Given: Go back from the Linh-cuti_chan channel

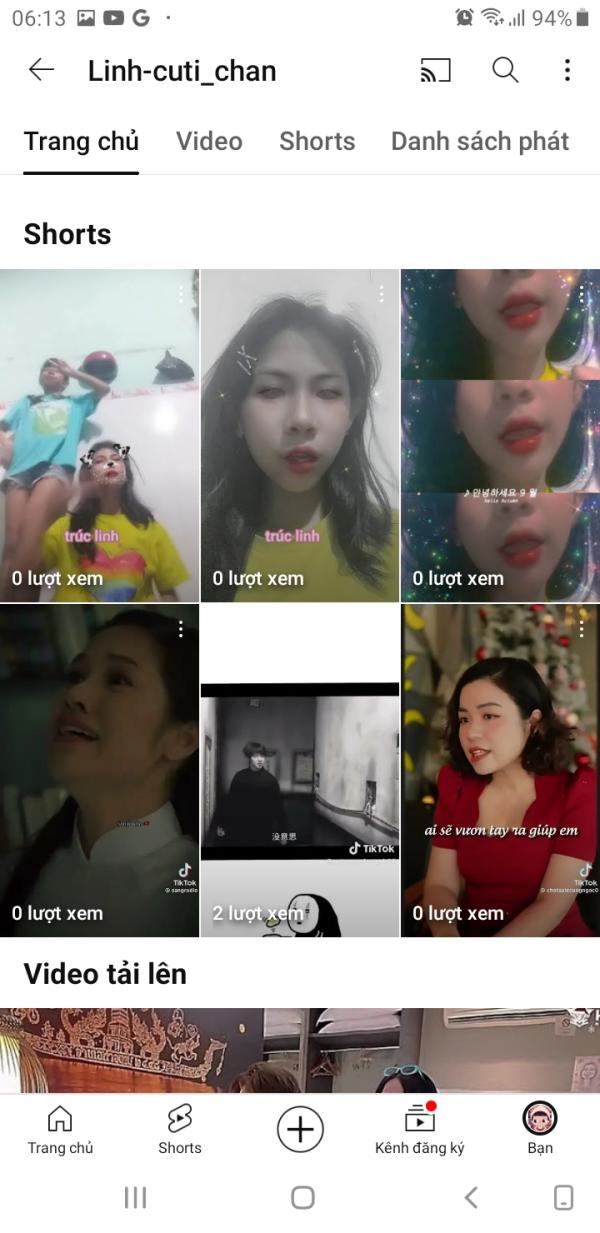Looking at the screenshot, I should (41, 70).
